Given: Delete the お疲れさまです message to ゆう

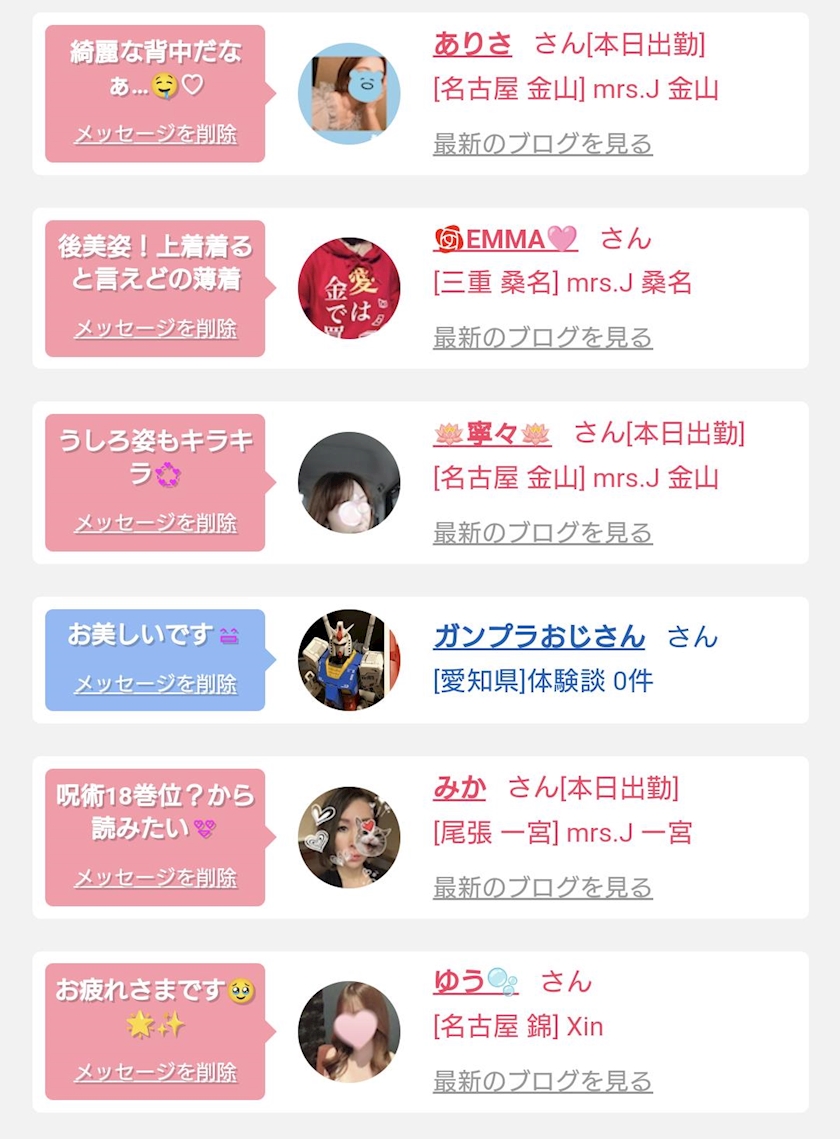Looking at the screenshot, I should click(x=156, y=1072).
